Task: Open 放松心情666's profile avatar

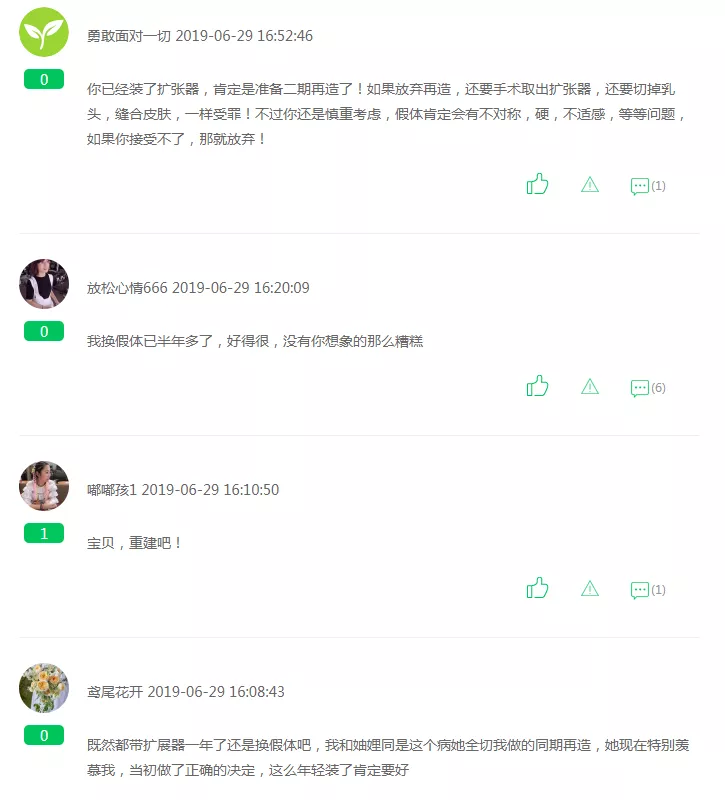Action: click(x=44, y=284)
